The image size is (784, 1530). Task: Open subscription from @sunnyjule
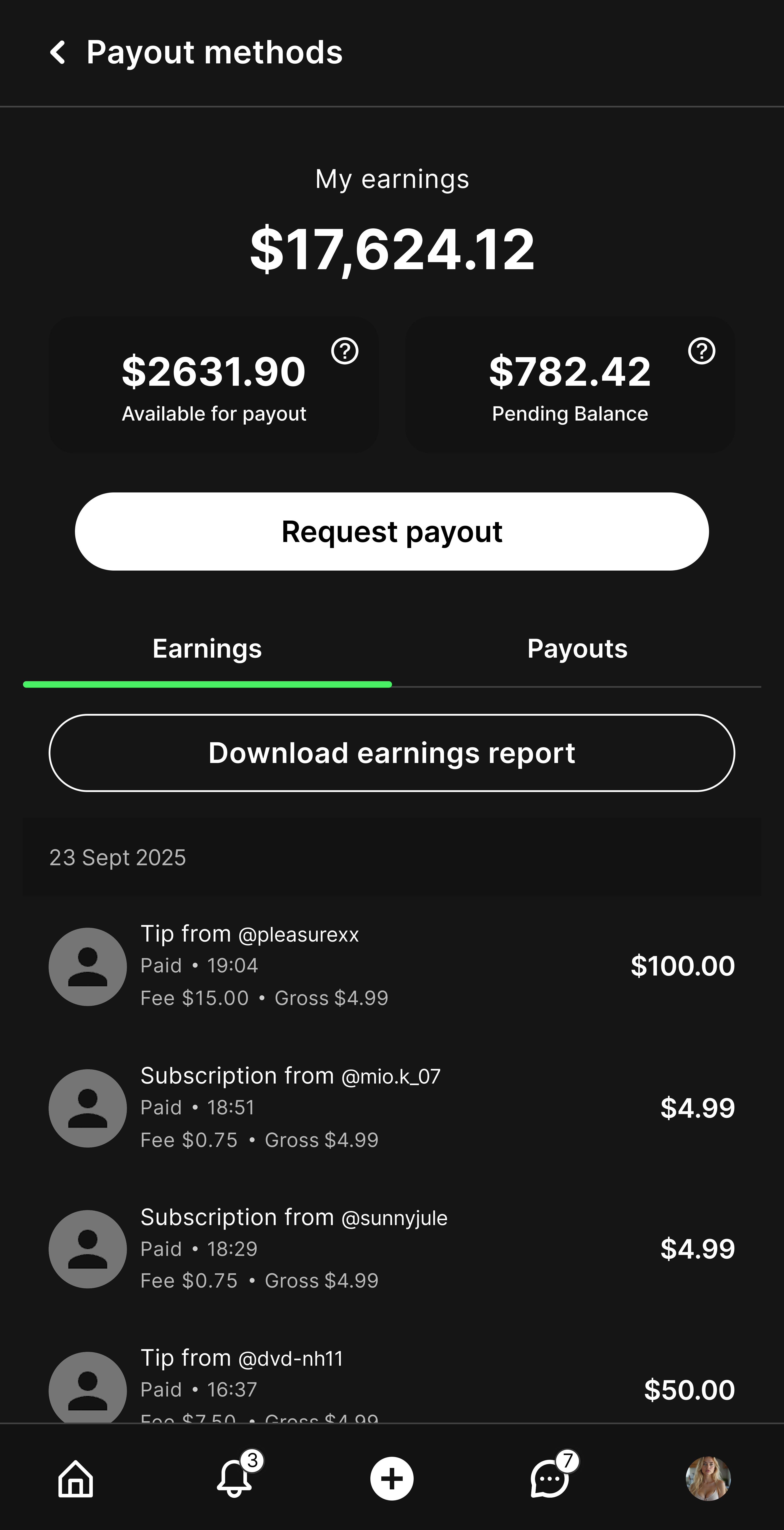[392, 1249]
